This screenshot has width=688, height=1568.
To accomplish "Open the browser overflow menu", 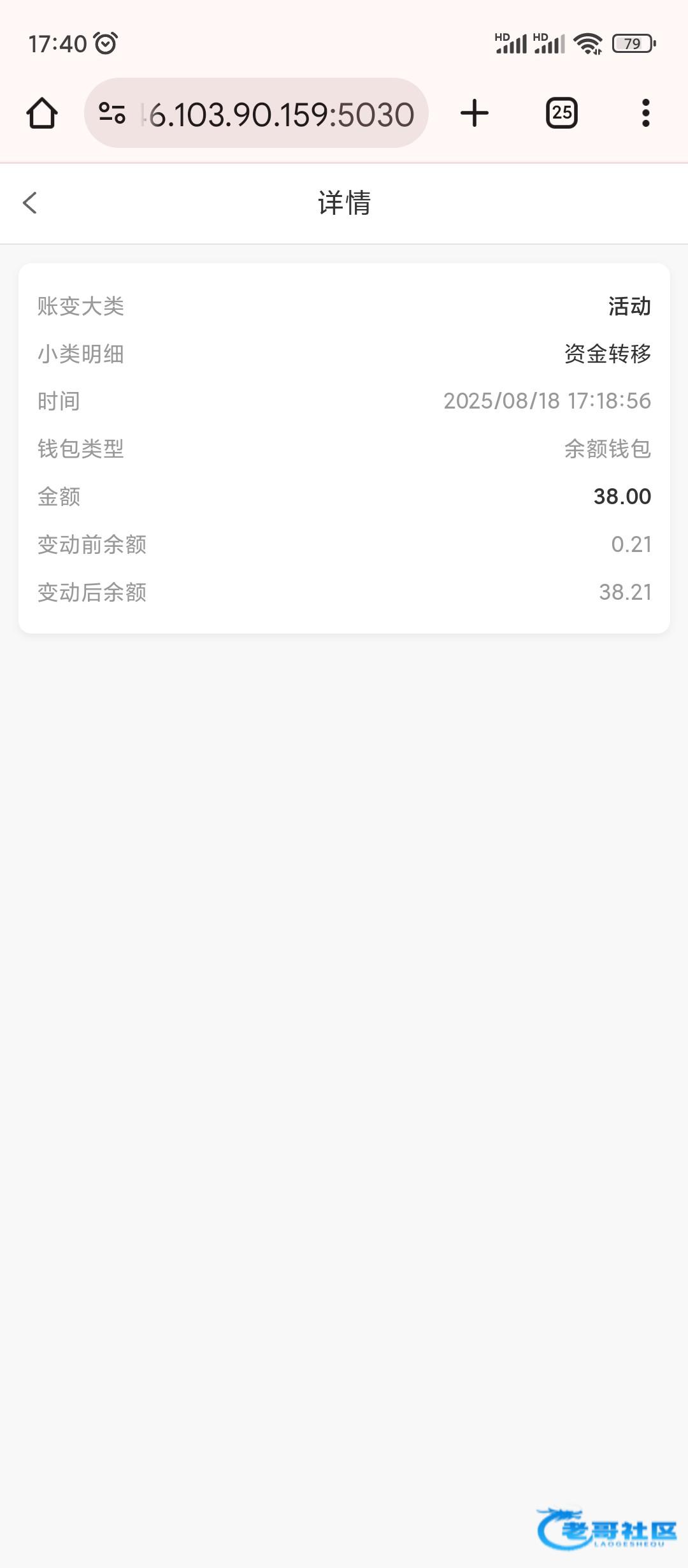I will coord(645,113).
